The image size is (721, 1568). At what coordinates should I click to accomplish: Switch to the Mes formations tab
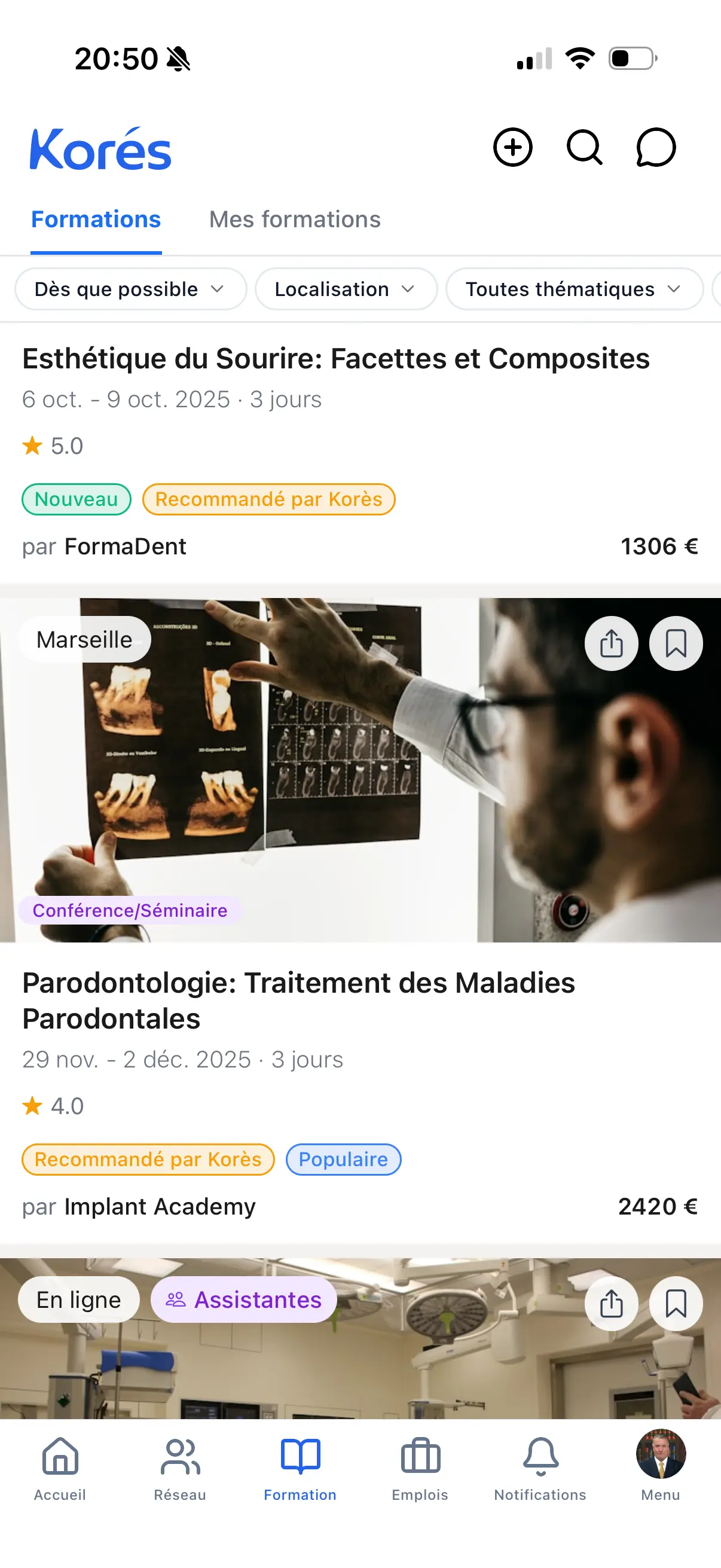[295, 219]
